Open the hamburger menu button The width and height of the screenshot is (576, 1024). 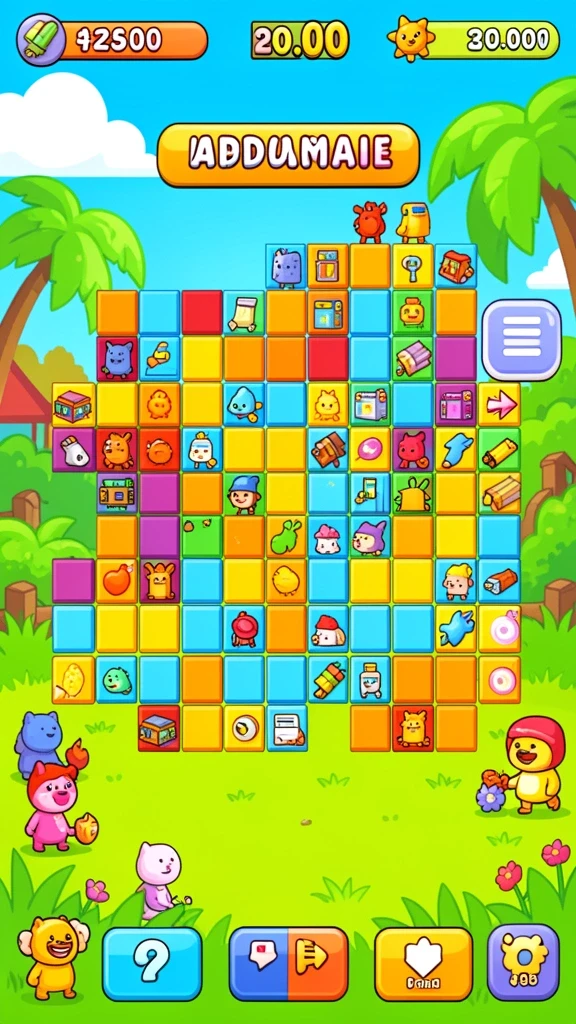(521, 340)
